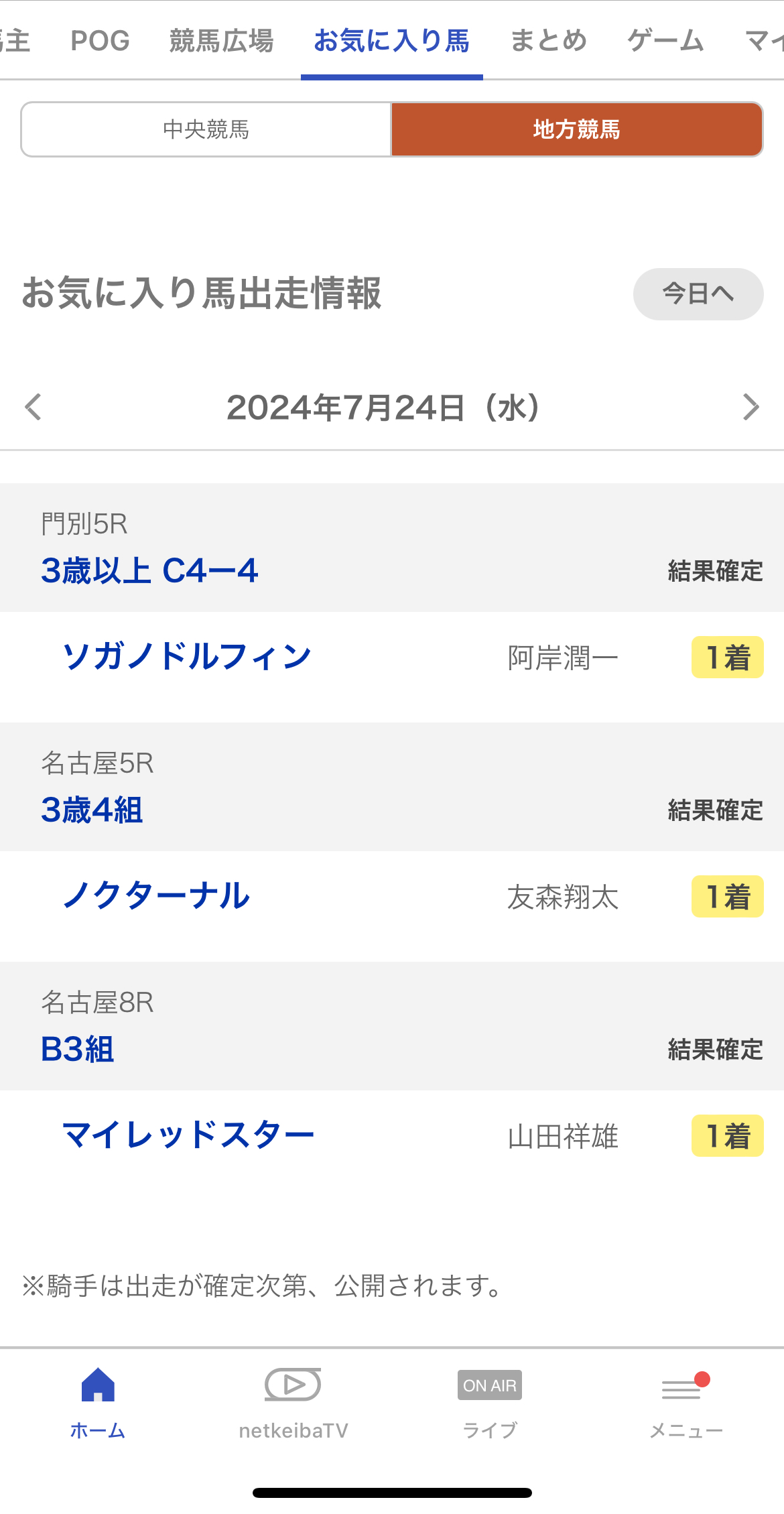
Task: Open the ゲーム tab
Action: point(665,41)
